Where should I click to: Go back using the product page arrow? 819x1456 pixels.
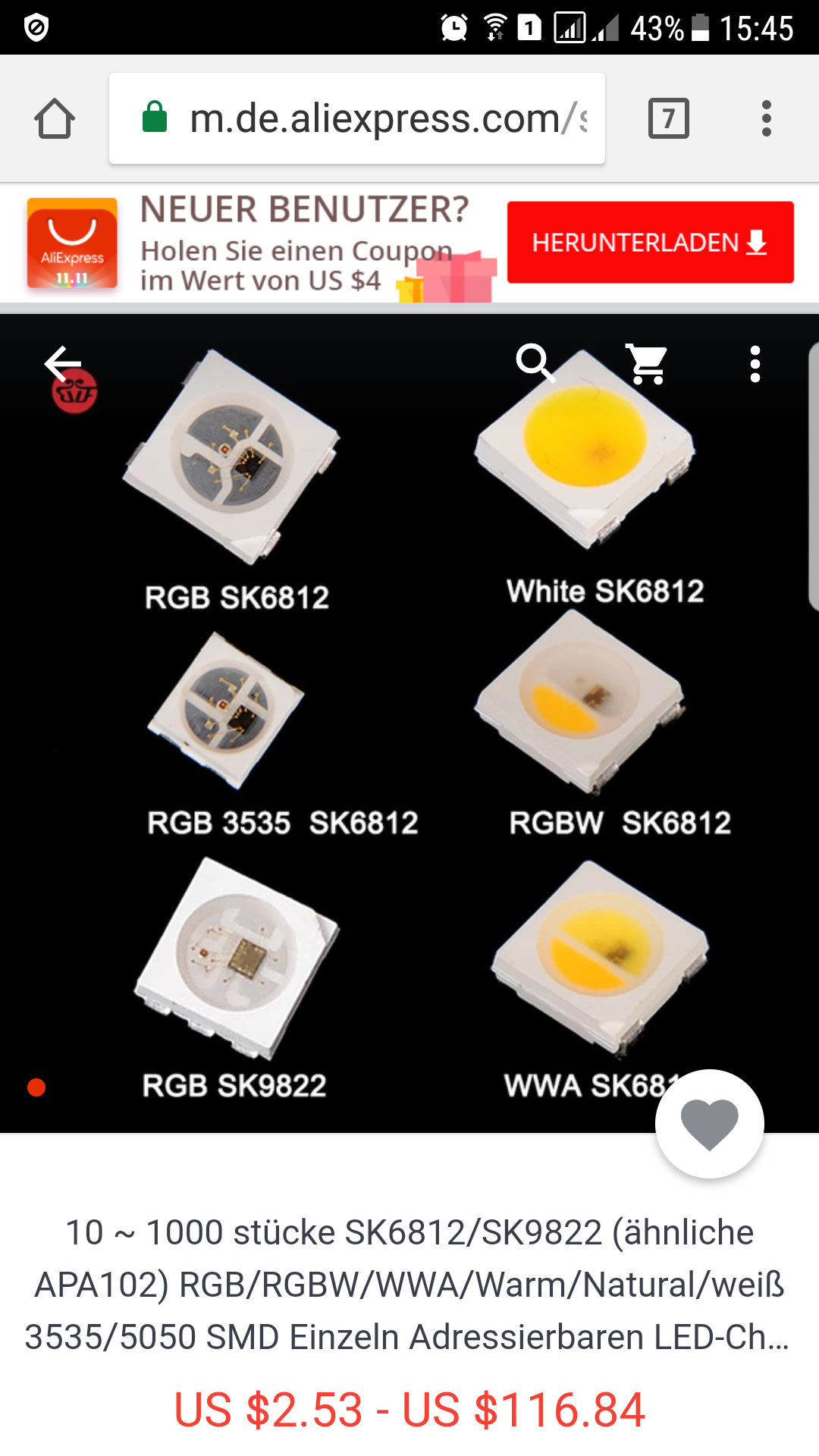tap(63, 365)
